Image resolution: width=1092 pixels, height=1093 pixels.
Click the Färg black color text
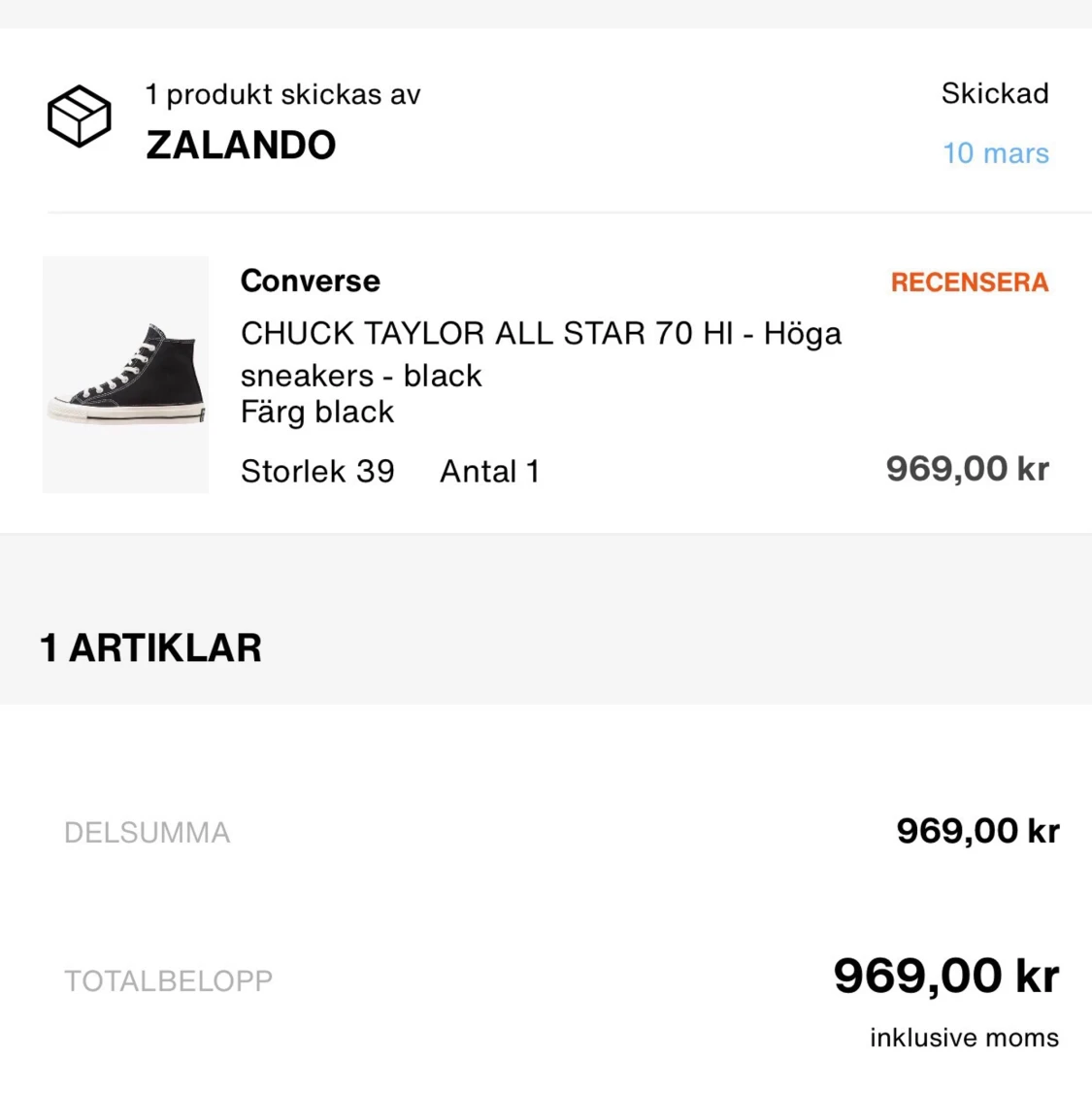(x=316, y=412)
